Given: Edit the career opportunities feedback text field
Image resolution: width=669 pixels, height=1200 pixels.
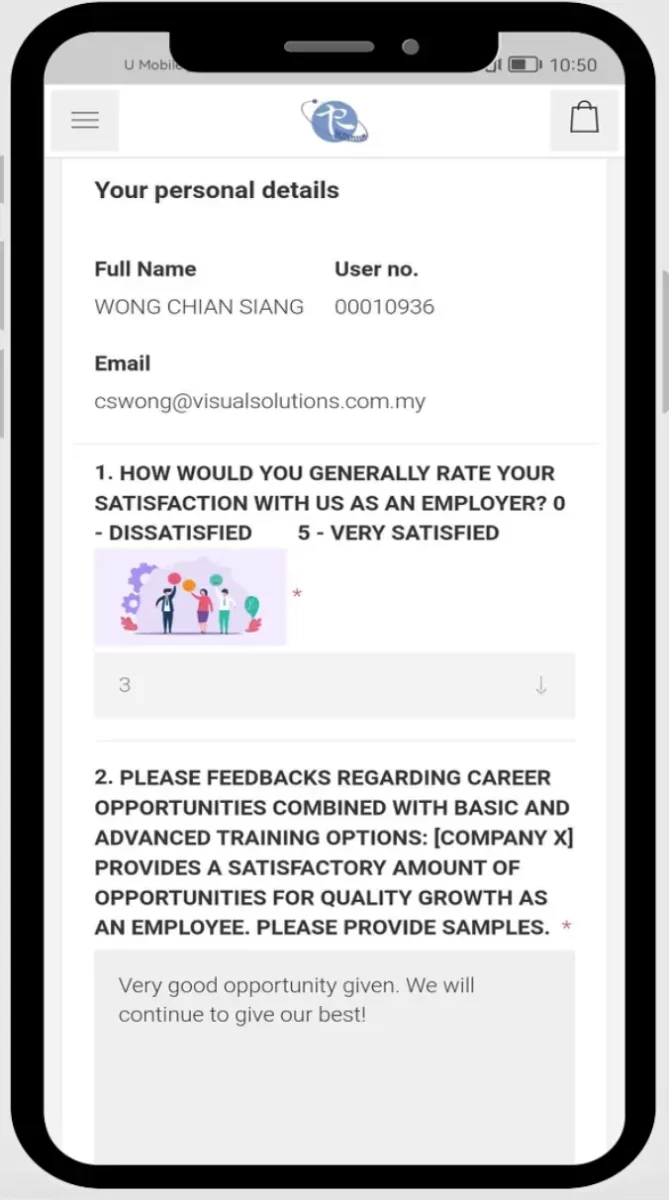Looking at the screenshot, I should point(334,1056).
